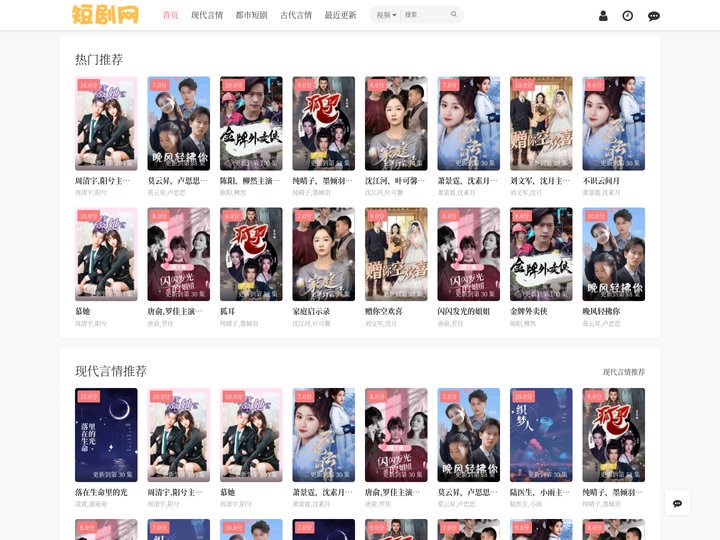Open the 首页 tab
This screenshot has height=540, width=720.
point(171,15)
